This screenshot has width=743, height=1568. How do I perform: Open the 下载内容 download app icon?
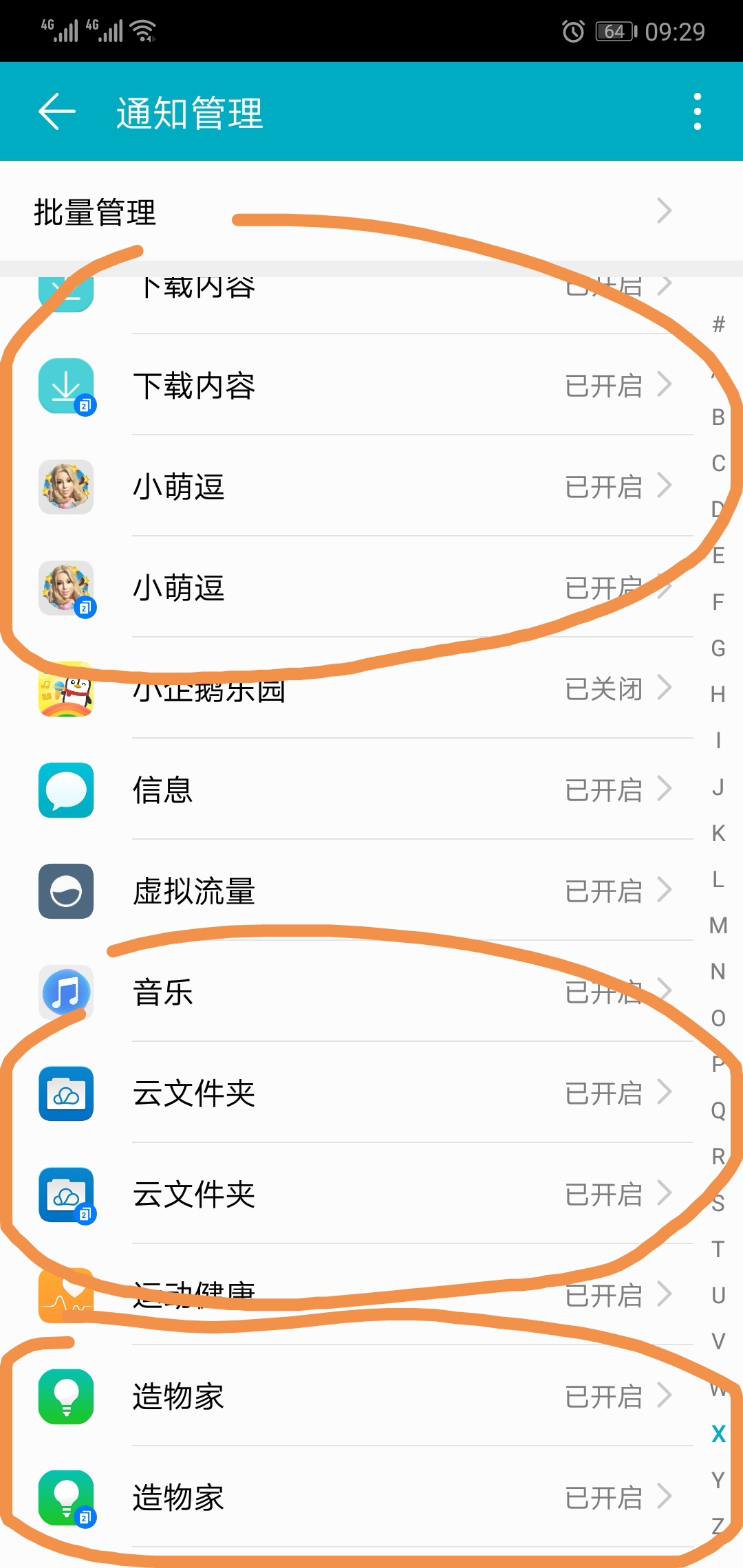tap(65, 387)
